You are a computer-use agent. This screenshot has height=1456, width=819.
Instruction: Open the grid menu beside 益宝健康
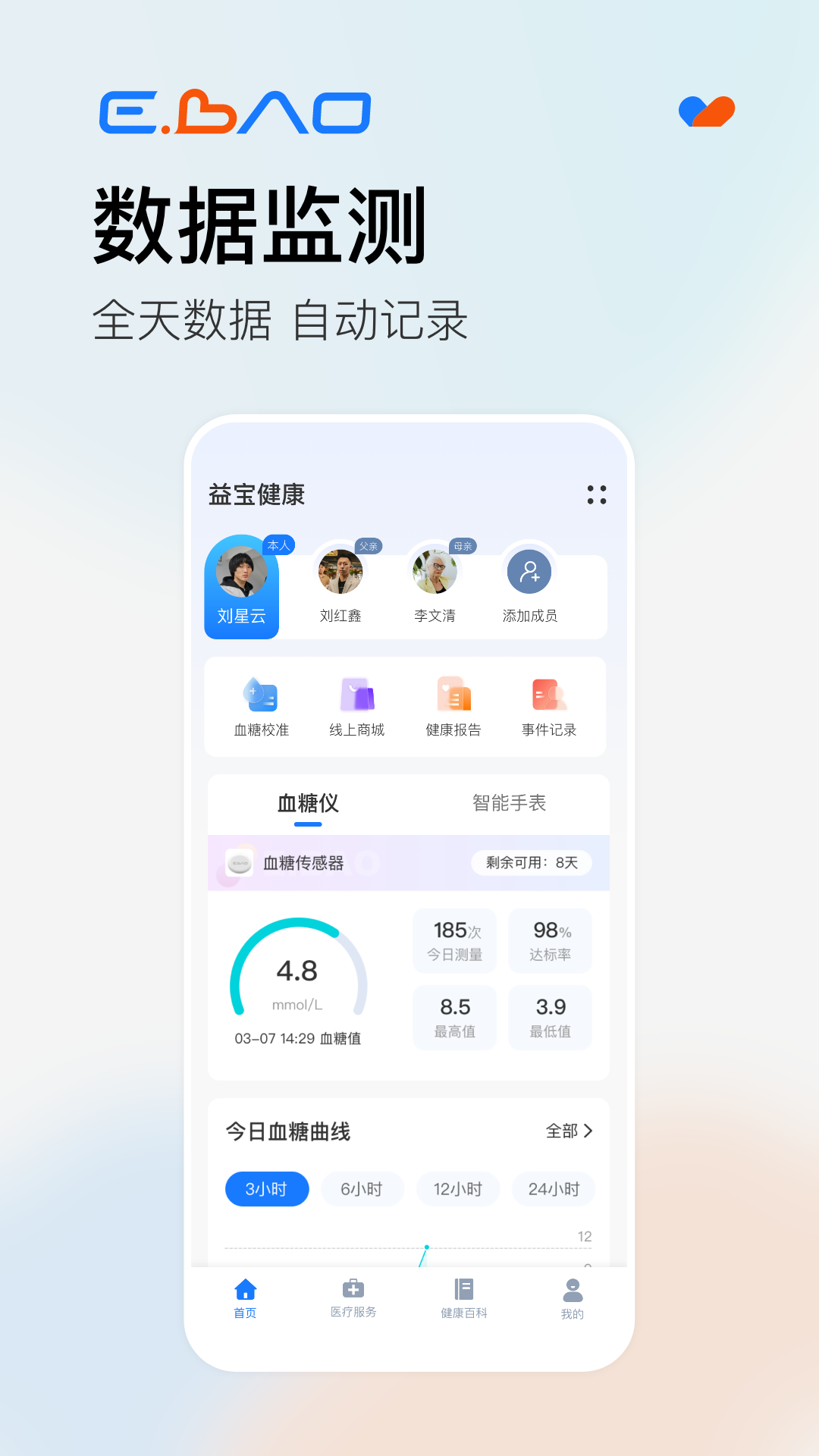tap(598, 494)
